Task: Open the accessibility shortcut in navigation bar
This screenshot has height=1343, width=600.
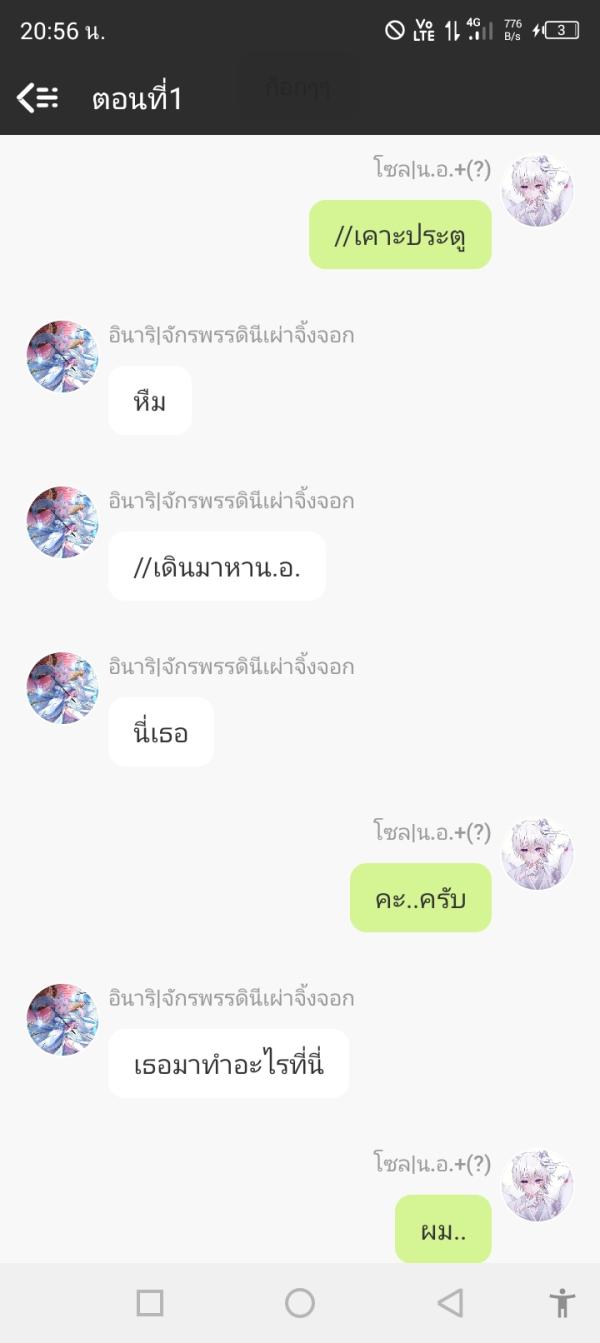Action: [x=562, y=1303]
